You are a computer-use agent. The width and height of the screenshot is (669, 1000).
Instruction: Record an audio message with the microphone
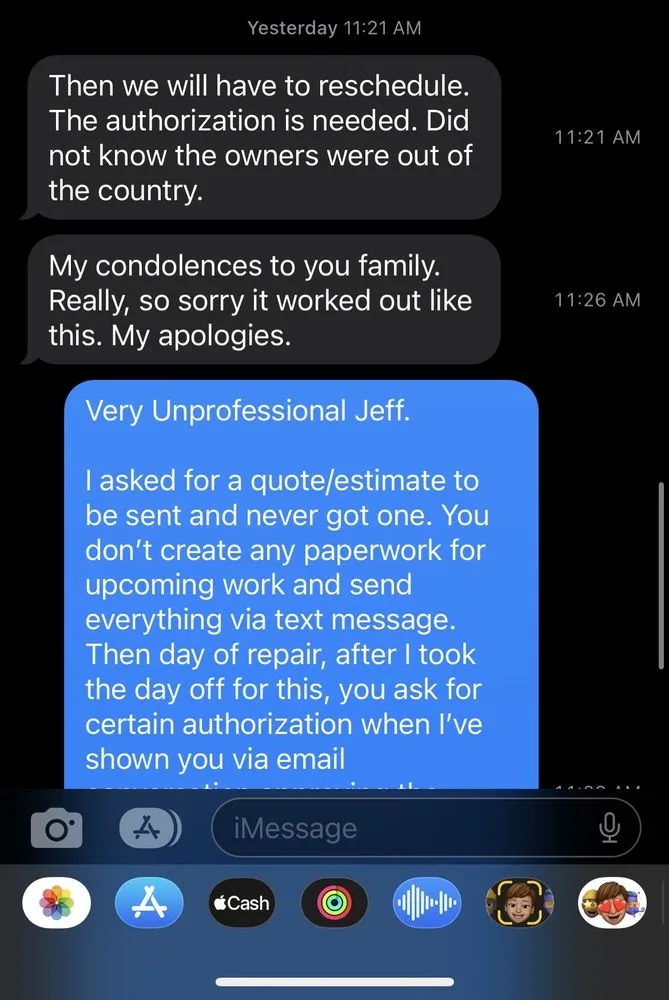pos(608,828)
